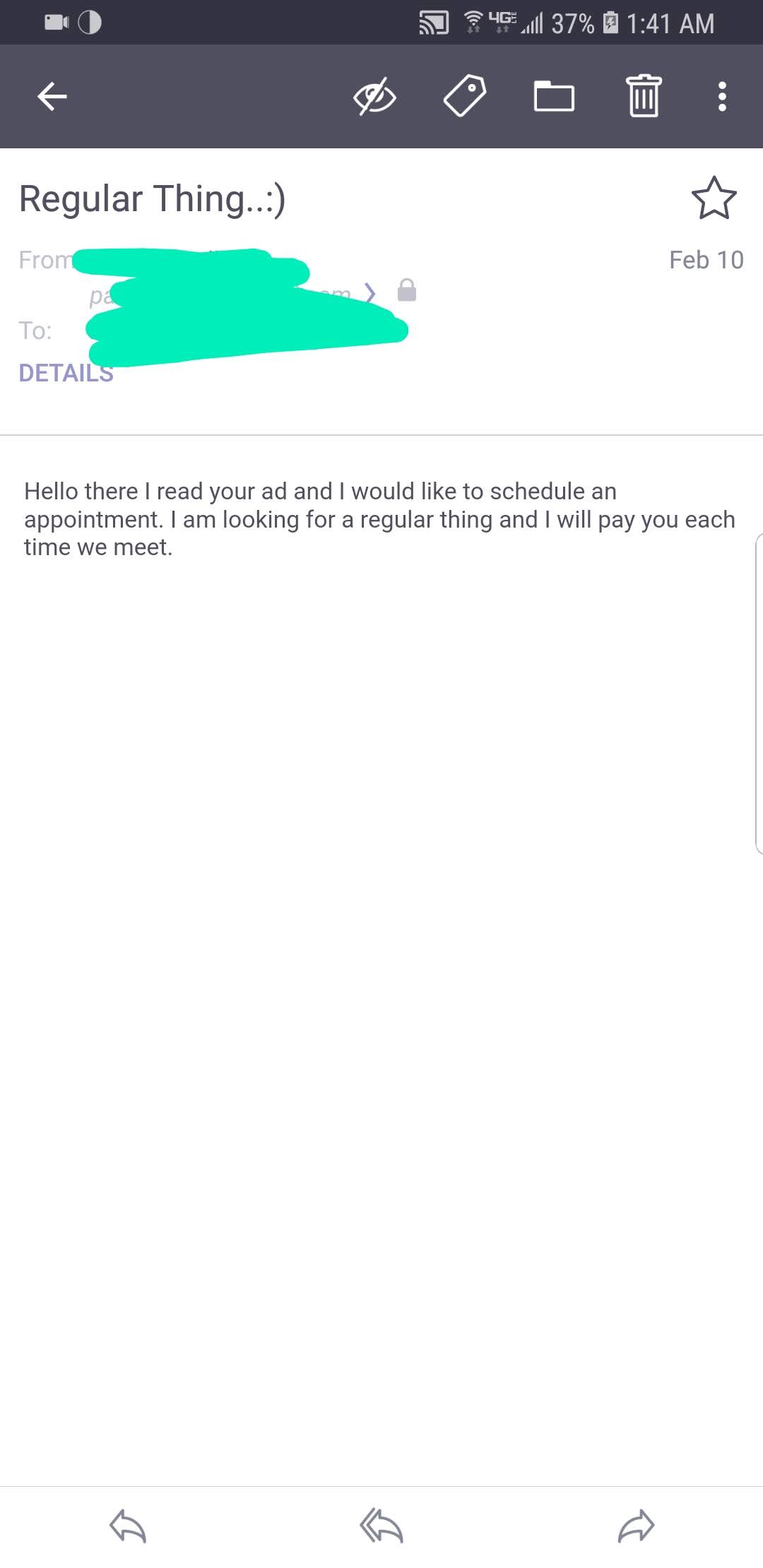Mark this email as unread

point(374,96)
